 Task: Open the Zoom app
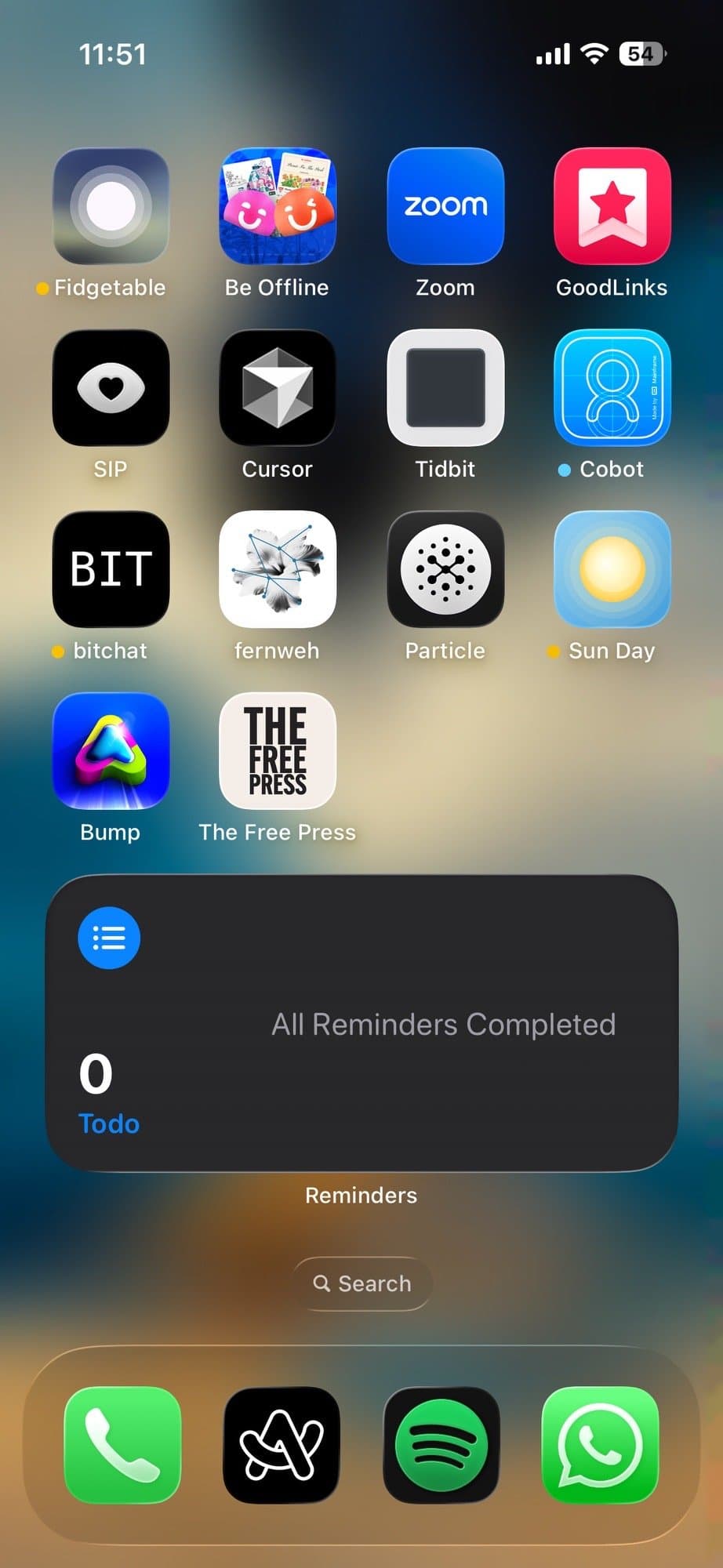tap(445, 205)
